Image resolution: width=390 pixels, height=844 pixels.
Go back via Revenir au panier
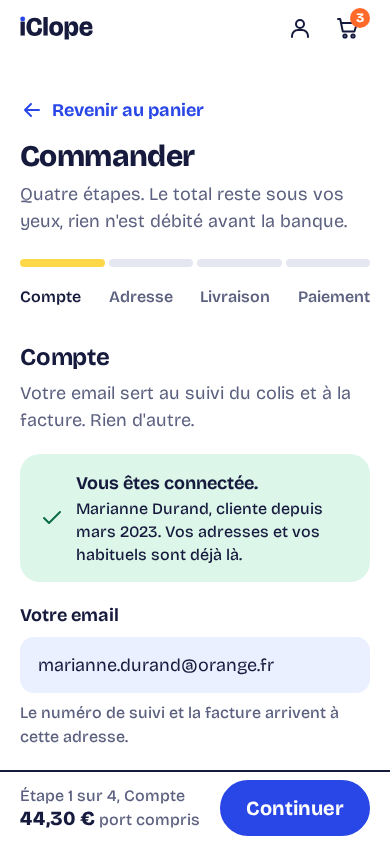click(x=113, y=110)
